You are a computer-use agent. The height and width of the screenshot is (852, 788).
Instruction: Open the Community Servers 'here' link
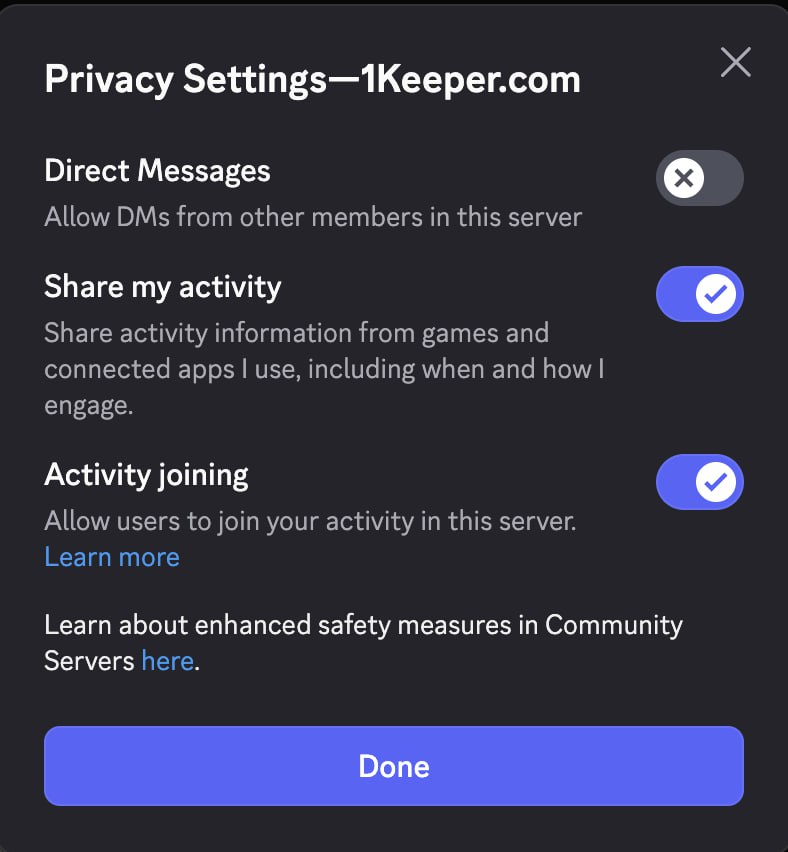pyautogui.click(x=167, y=661)
